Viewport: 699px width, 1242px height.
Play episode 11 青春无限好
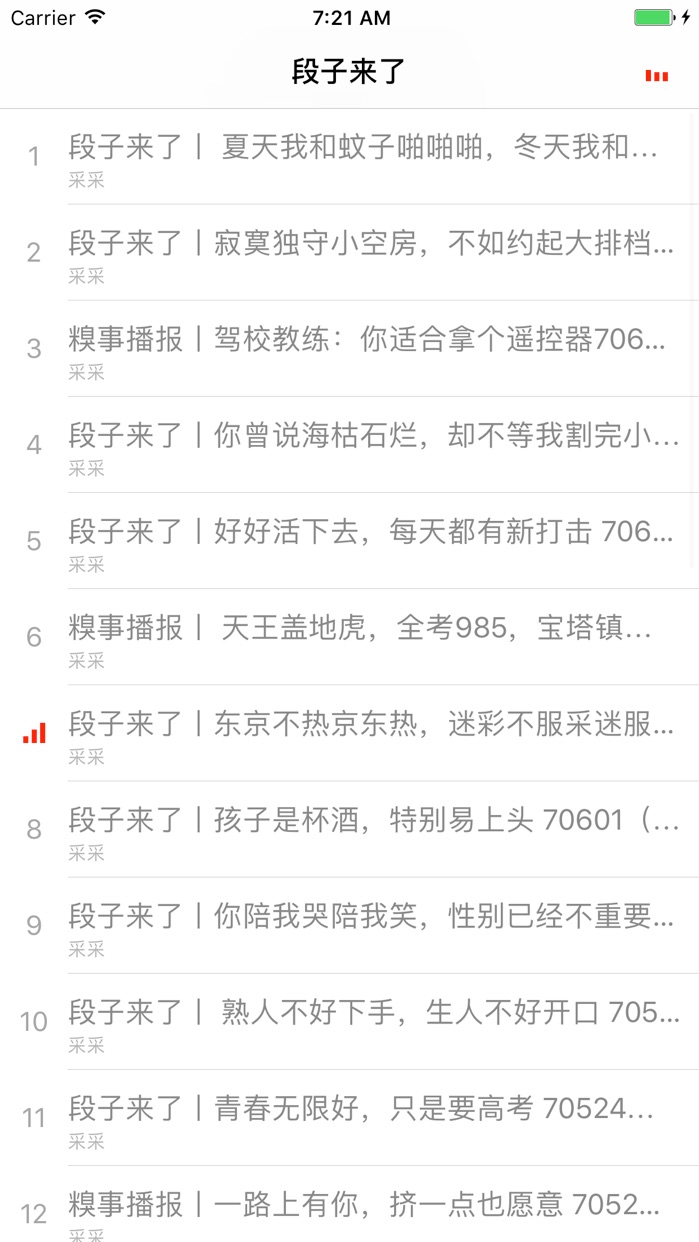point(371,1117)
